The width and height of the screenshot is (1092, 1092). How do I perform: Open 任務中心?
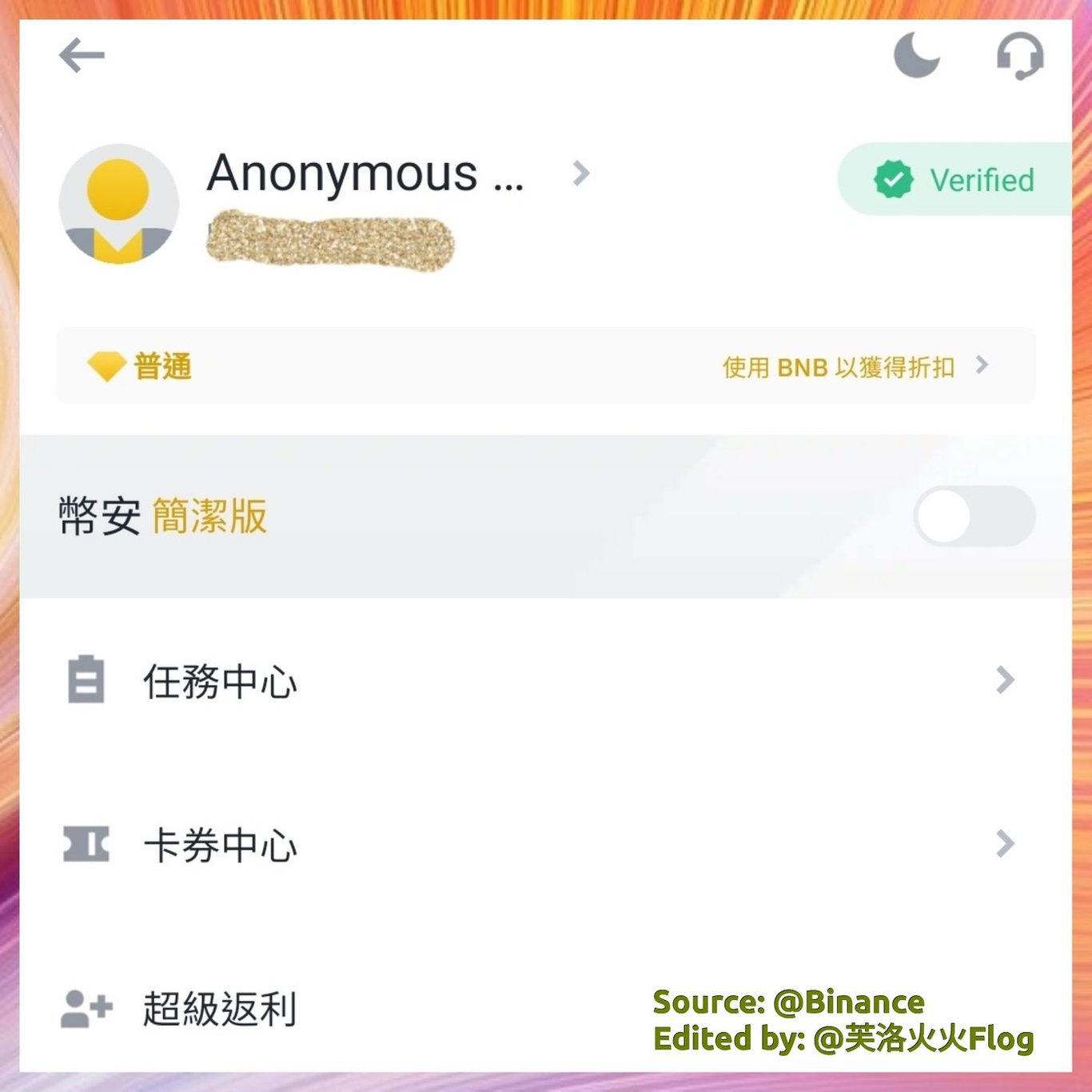[220, 681]
